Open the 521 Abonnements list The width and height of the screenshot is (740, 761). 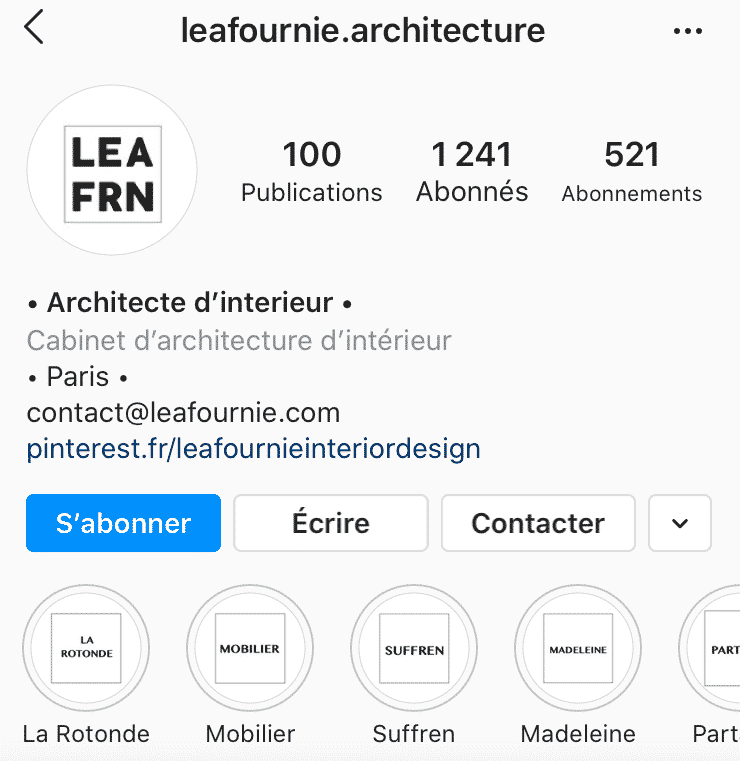click(x=631, y=171)
